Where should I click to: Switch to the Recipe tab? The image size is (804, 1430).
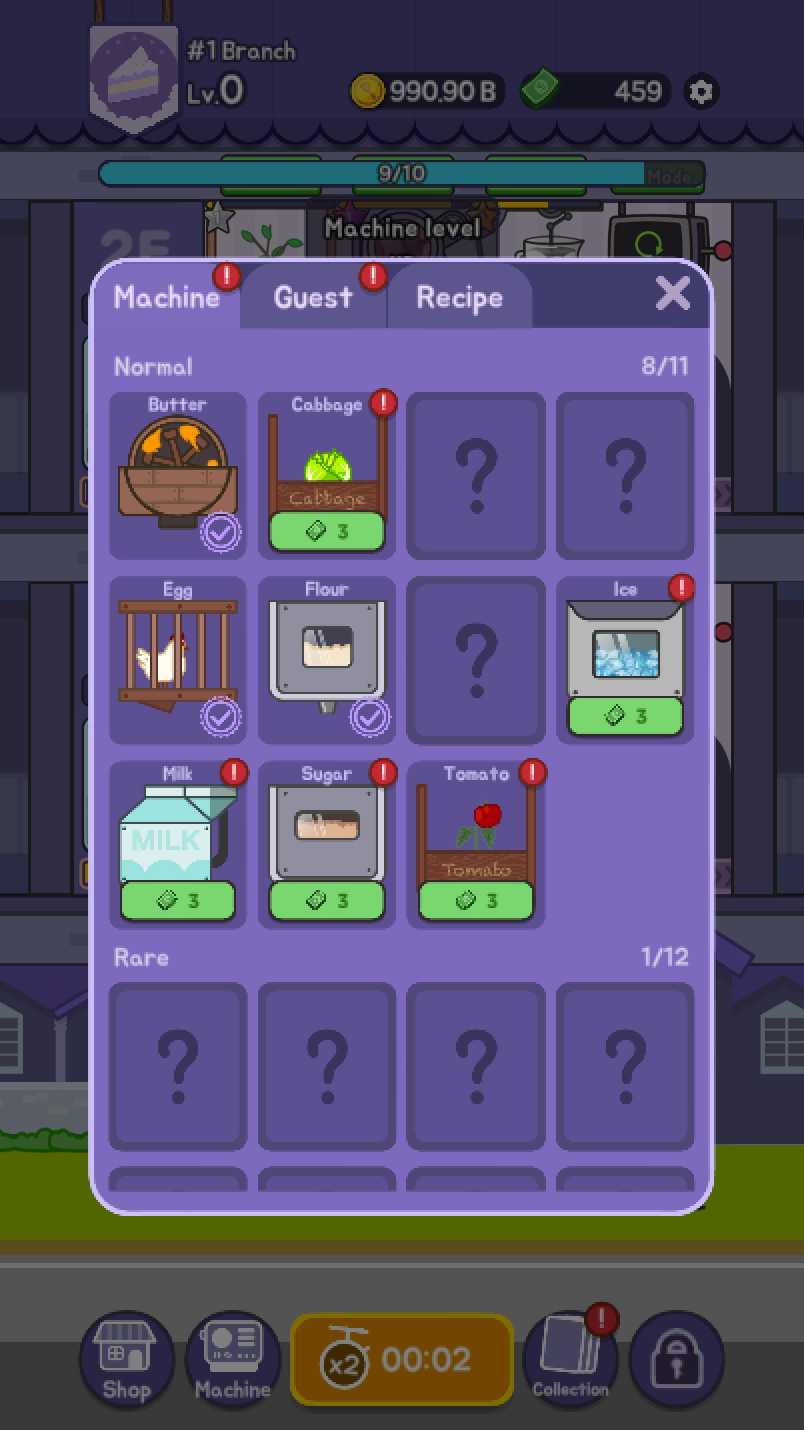(x=459, y=298)
